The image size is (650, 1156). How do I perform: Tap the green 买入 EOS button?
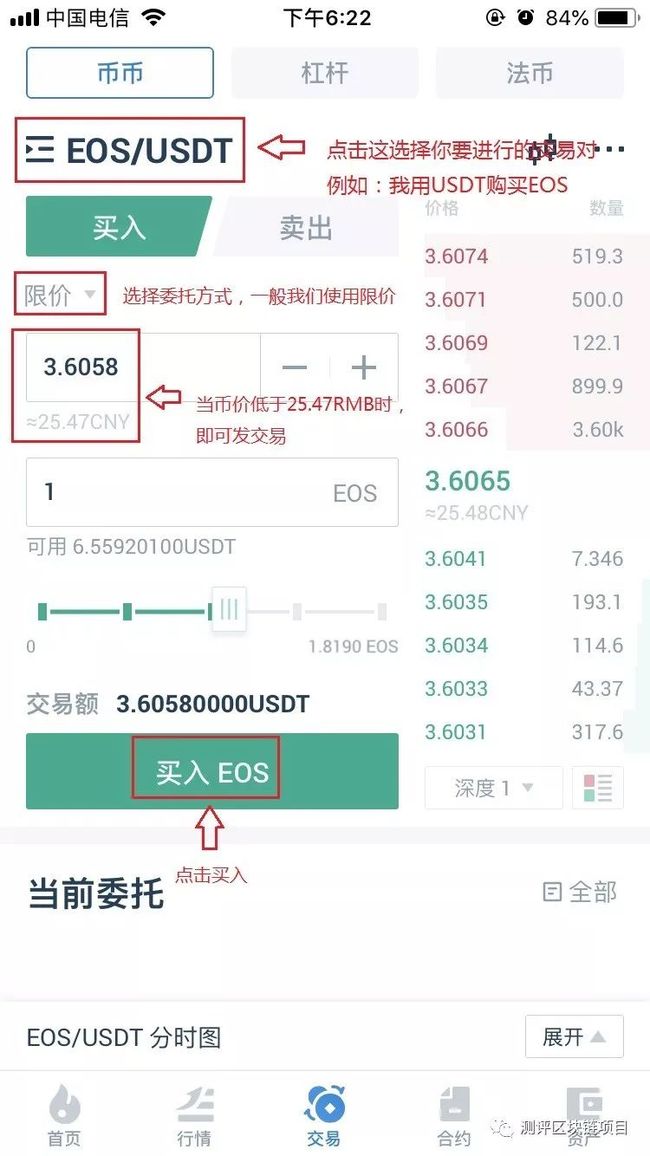[x=212, y=771]
